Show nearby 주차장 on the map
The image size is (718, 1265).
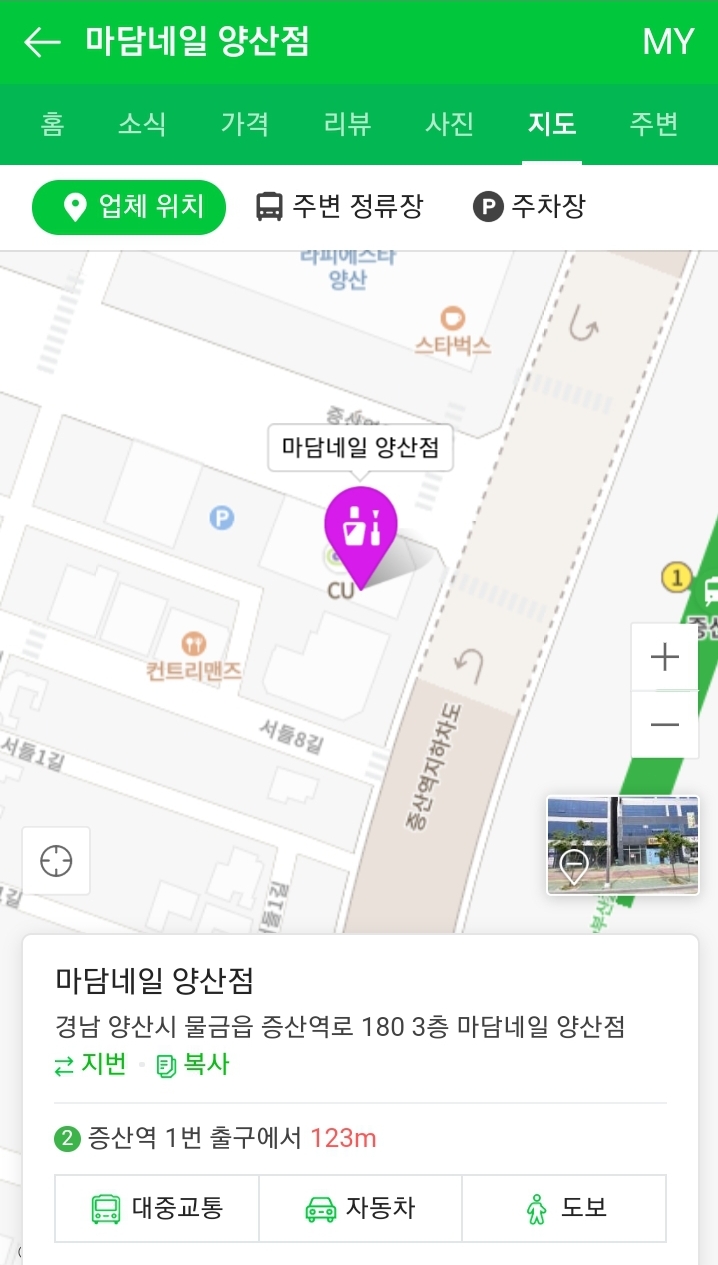[529, 207]
